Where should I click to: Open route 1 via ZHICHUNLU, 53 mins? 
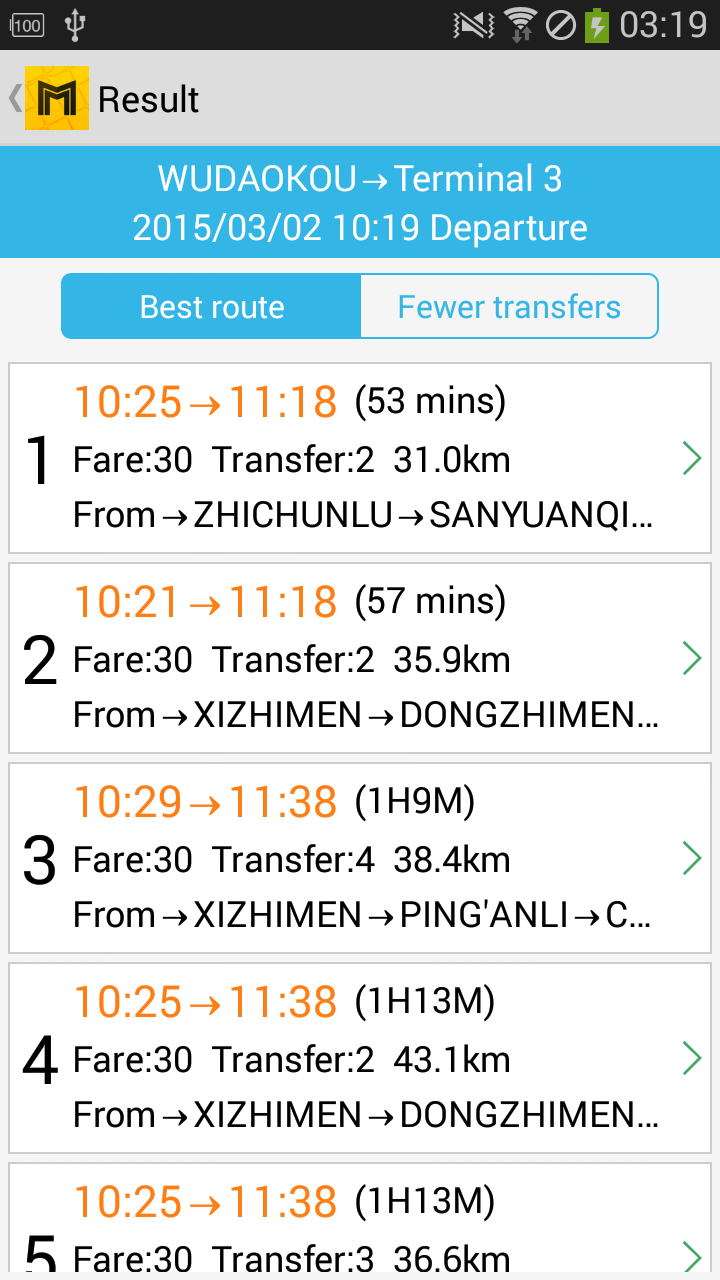pyautogui.click(x=360, y=458)
